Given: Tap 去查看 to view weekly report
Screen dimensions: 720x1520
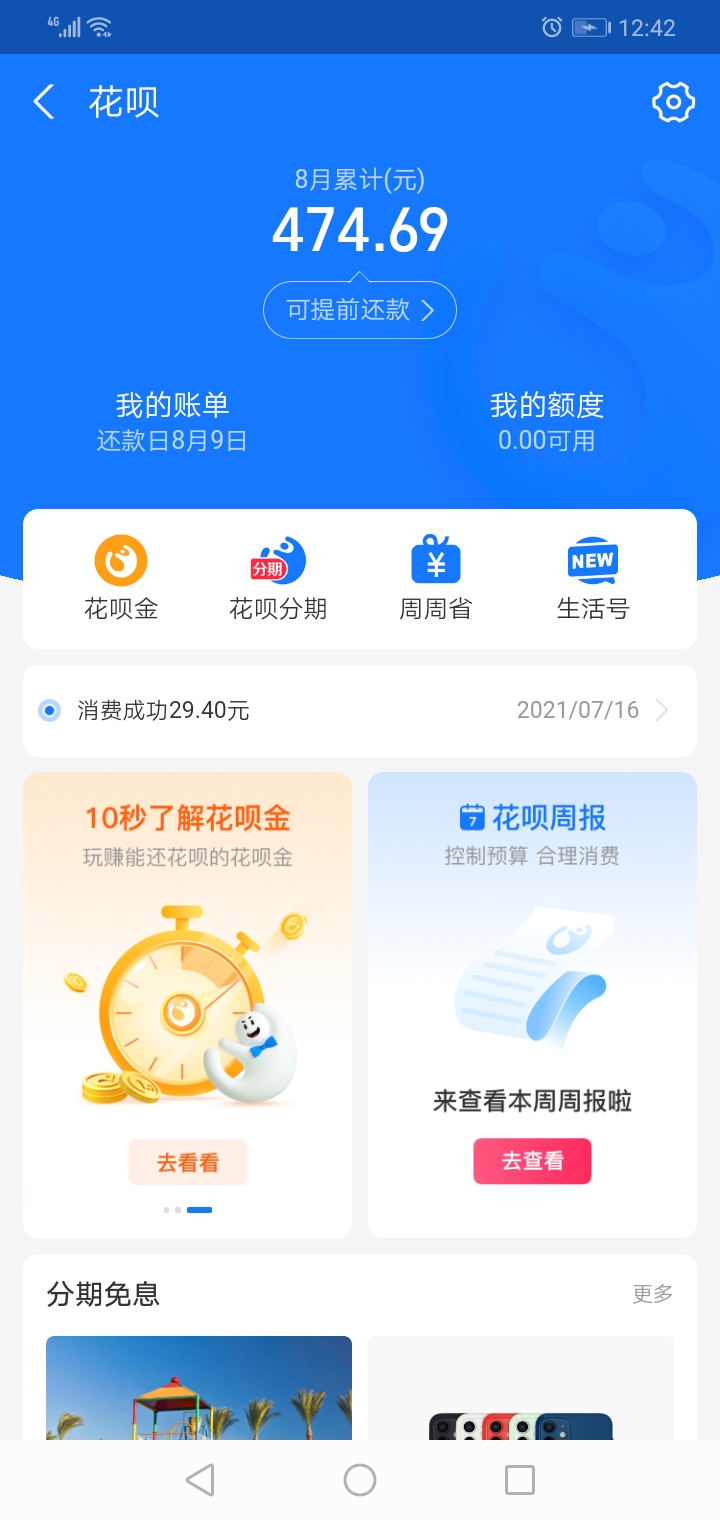Looking at the screenshot, I should pyautogui.click(x=532, y=1161).
